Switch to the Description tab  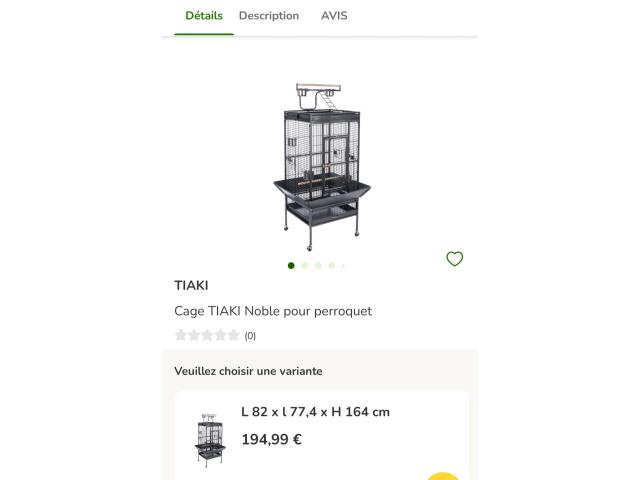tap(268, 16)
